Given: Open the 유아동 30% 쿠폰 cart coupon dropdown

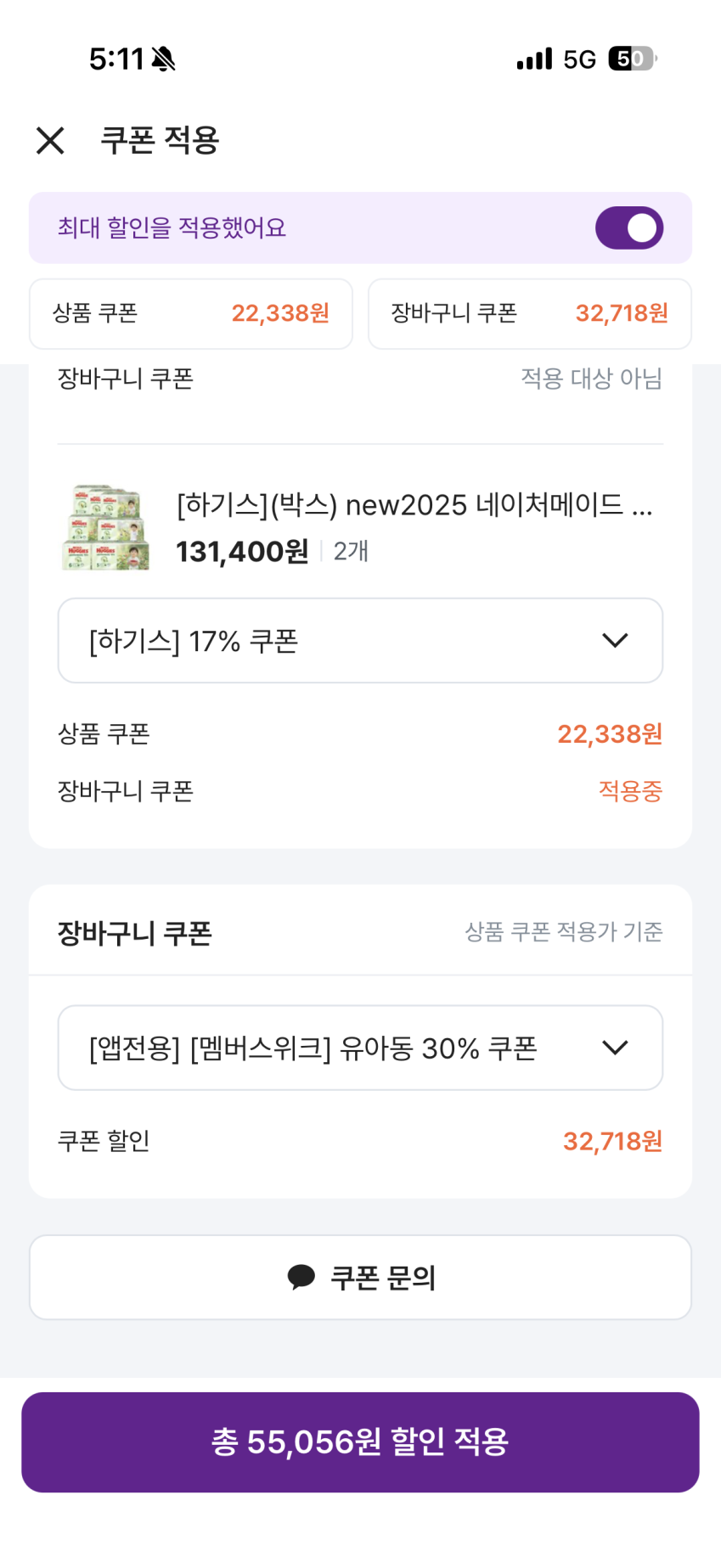Looking at the screenshot, I should click(360, 1048).
